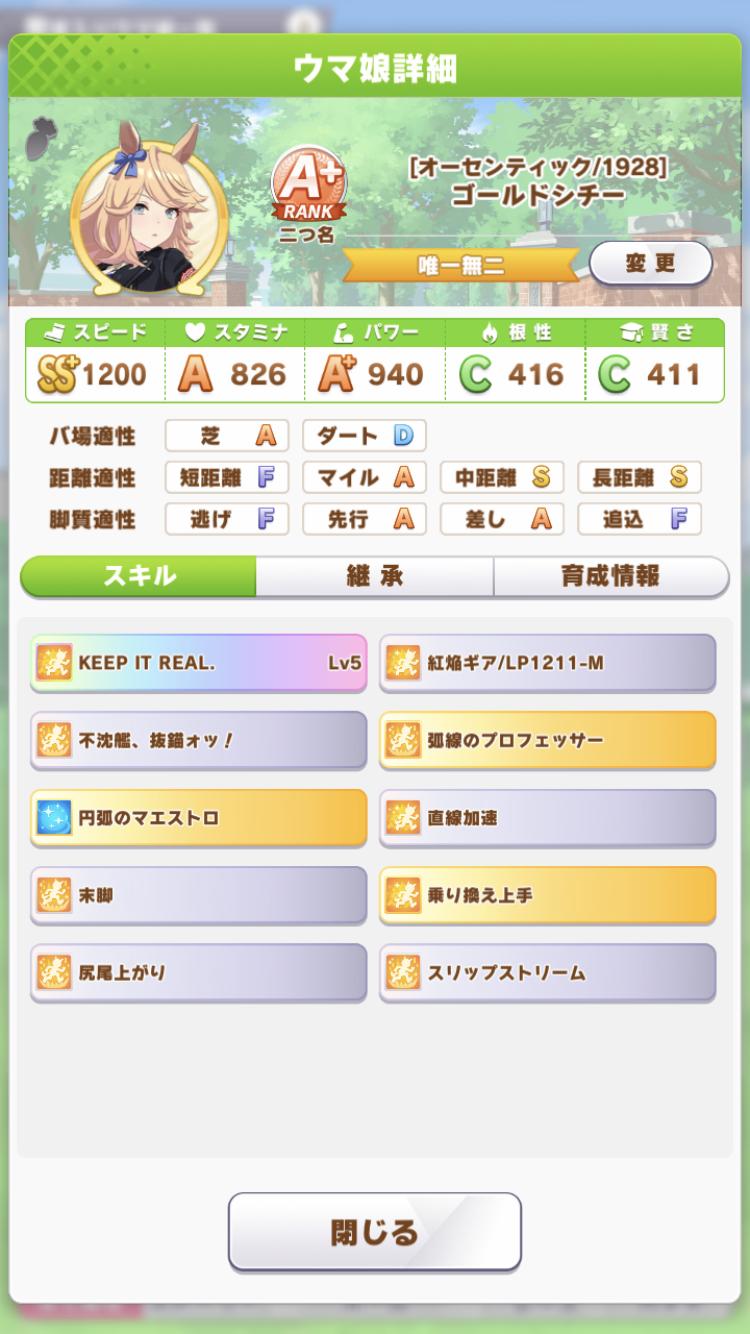View details of KEEP IT REAL. skill
This screenshot has width=750, height=1334.
pyautogui.click(x=198, y=662)
